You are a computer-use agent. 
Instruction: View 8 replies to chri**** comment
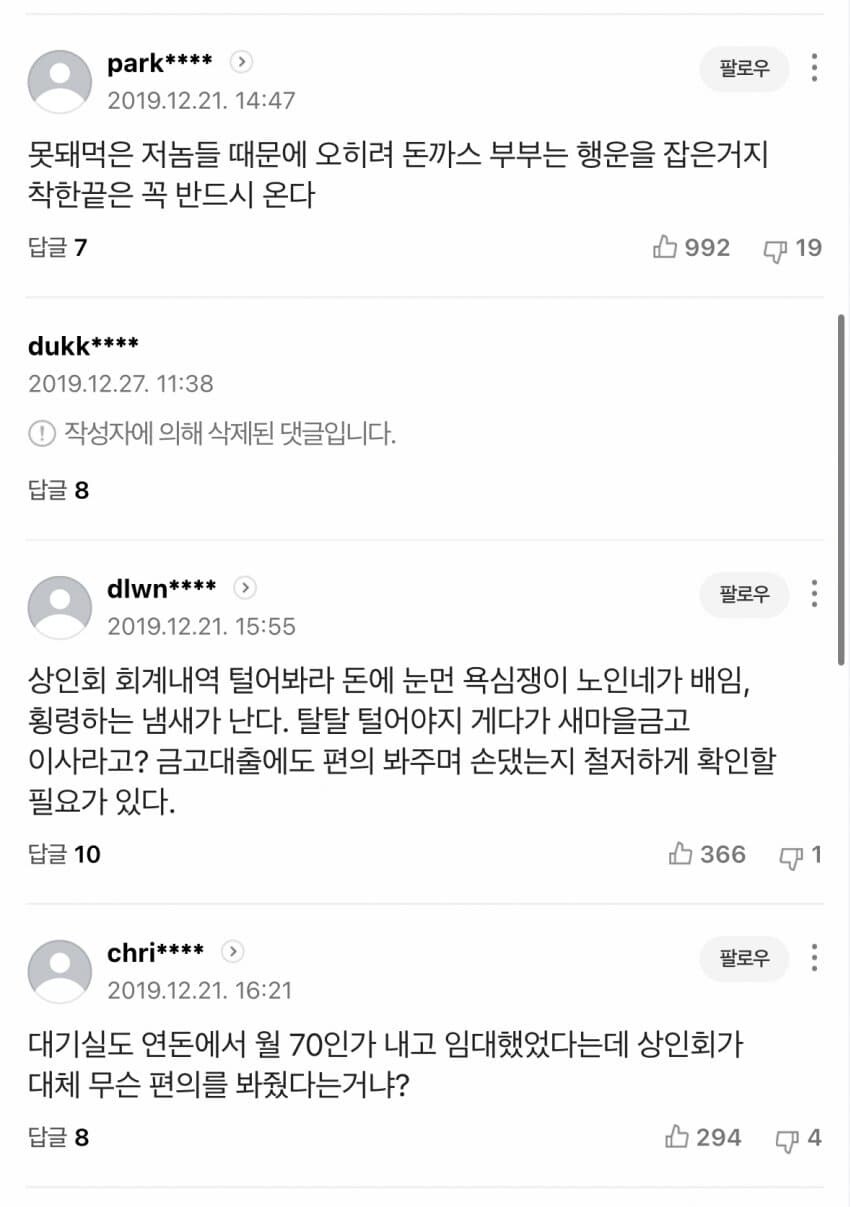coord(58,1137)
